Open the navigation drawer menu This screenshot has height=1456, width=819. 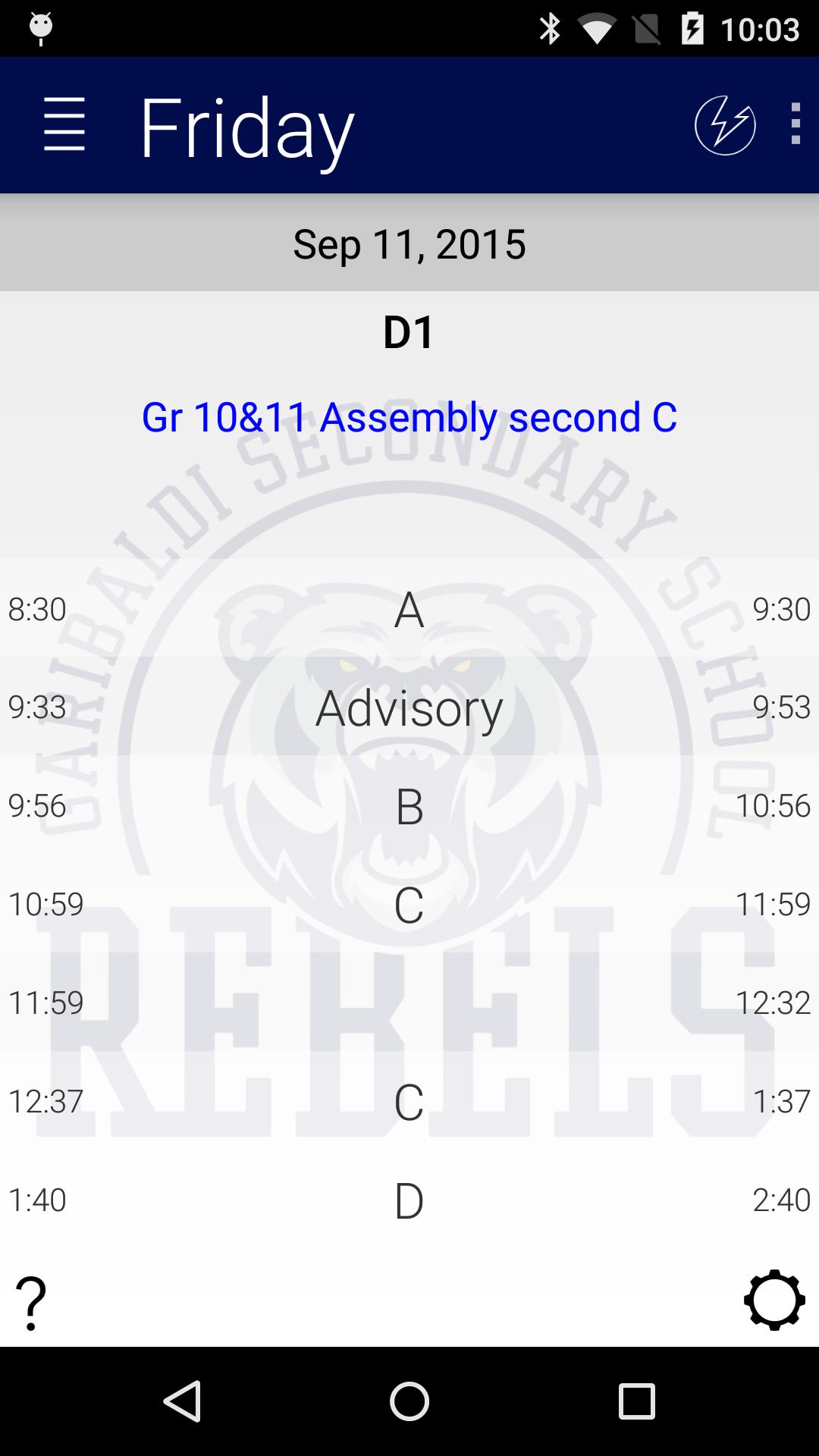pos(64,124)
